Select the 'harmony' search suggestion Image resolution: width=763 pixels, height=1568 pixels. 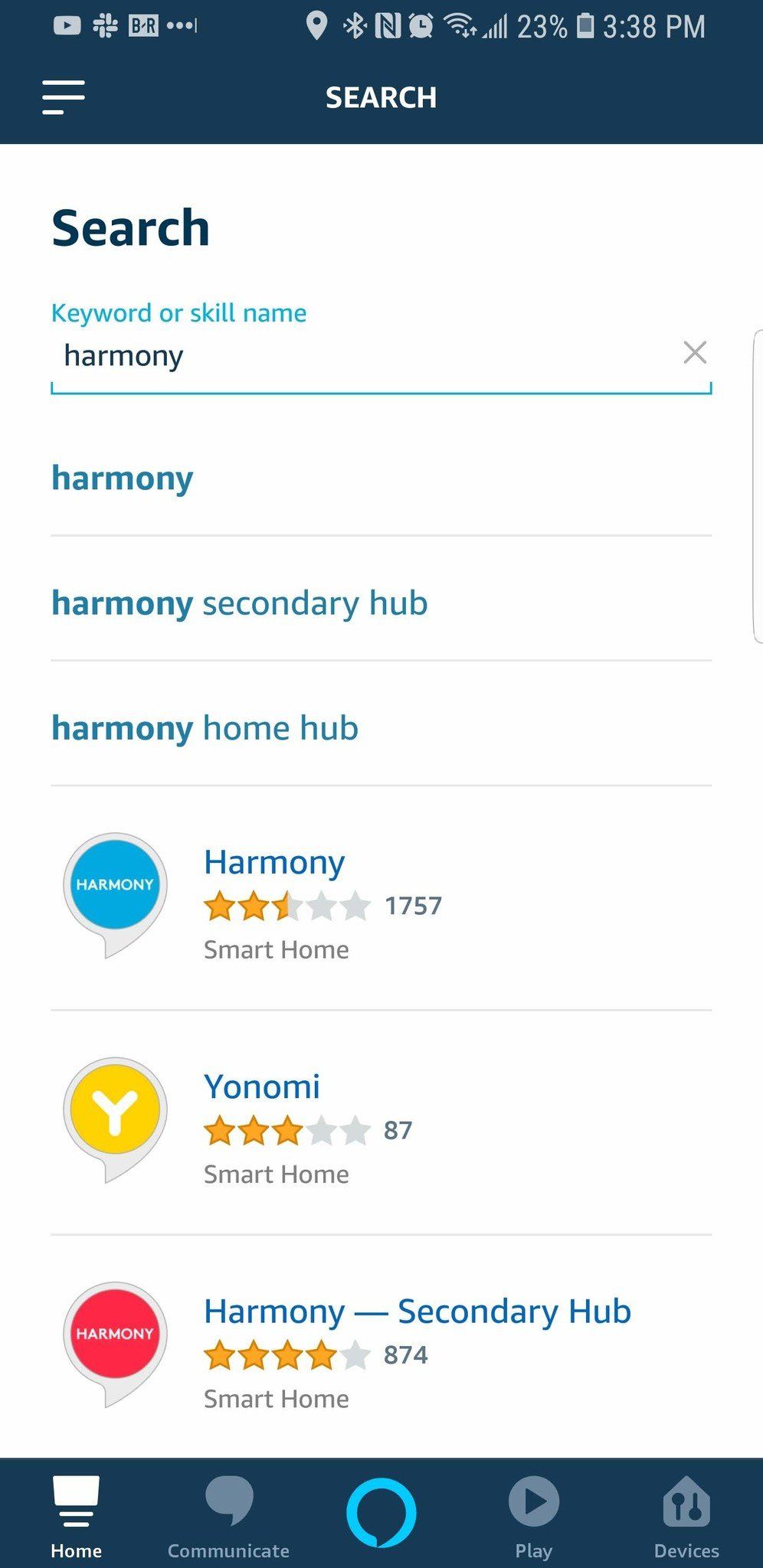123,479
